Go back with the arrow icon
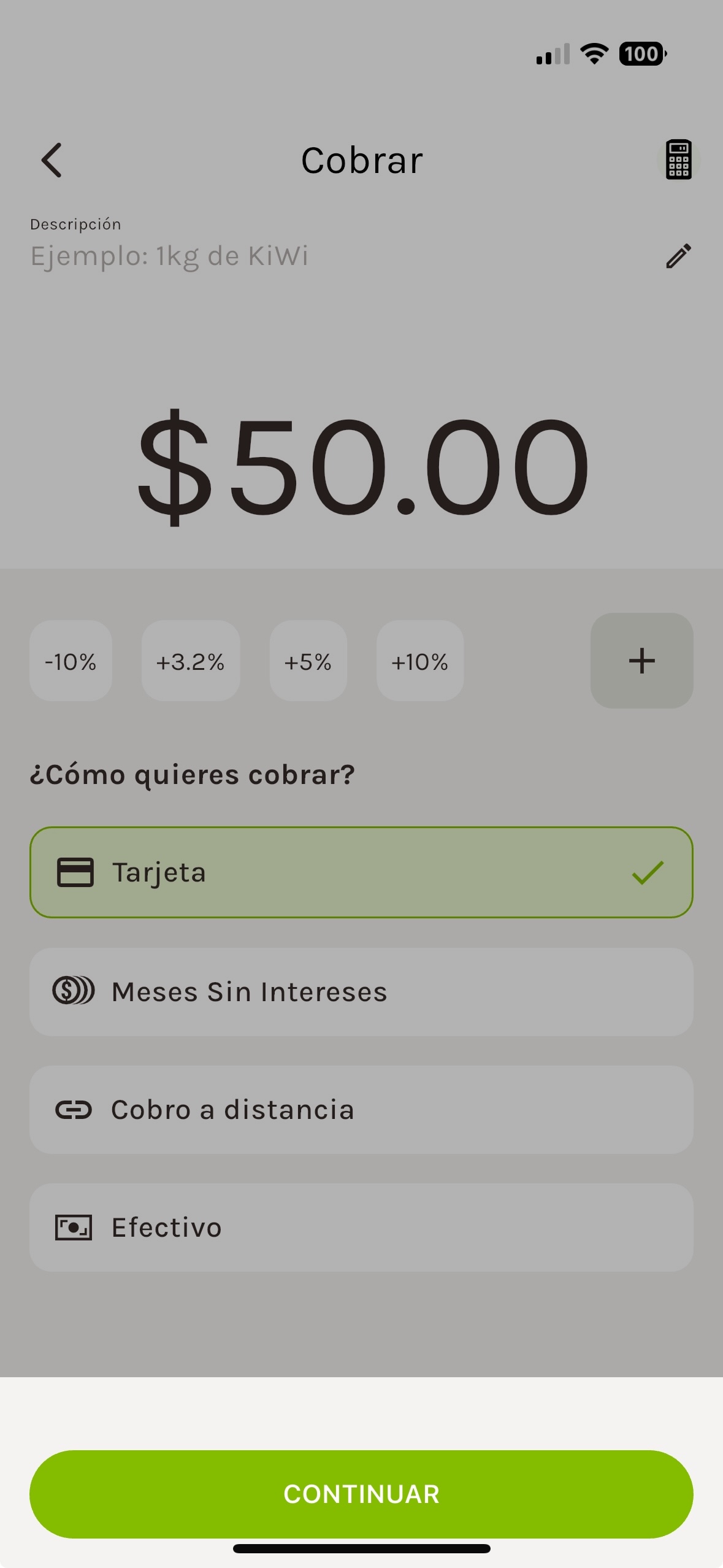Image resolution: width=723 pixels, height=1568 pixels. 52,160
